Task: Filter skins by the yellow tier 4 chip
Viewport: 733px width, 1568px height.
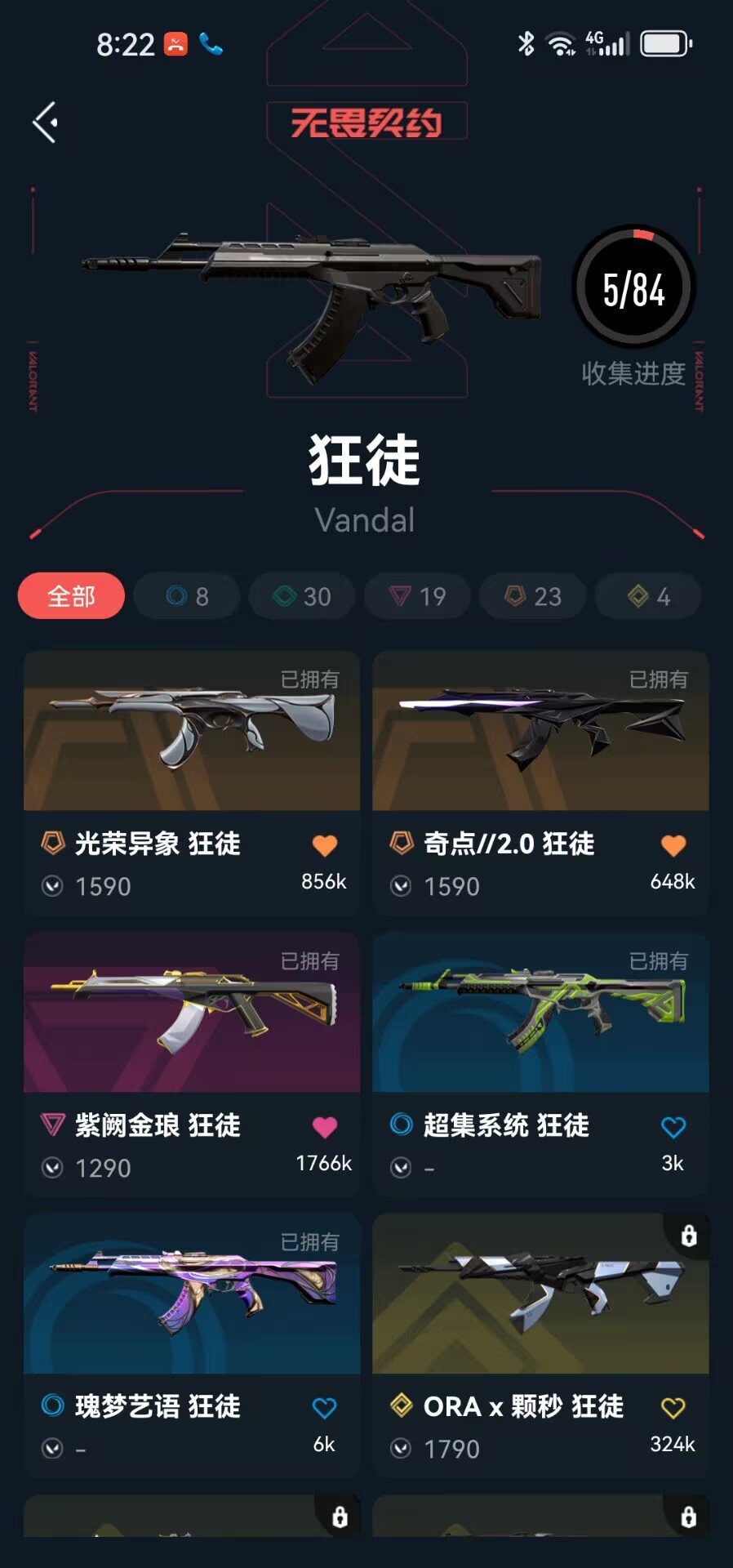Action: click(x=648, y=596)
